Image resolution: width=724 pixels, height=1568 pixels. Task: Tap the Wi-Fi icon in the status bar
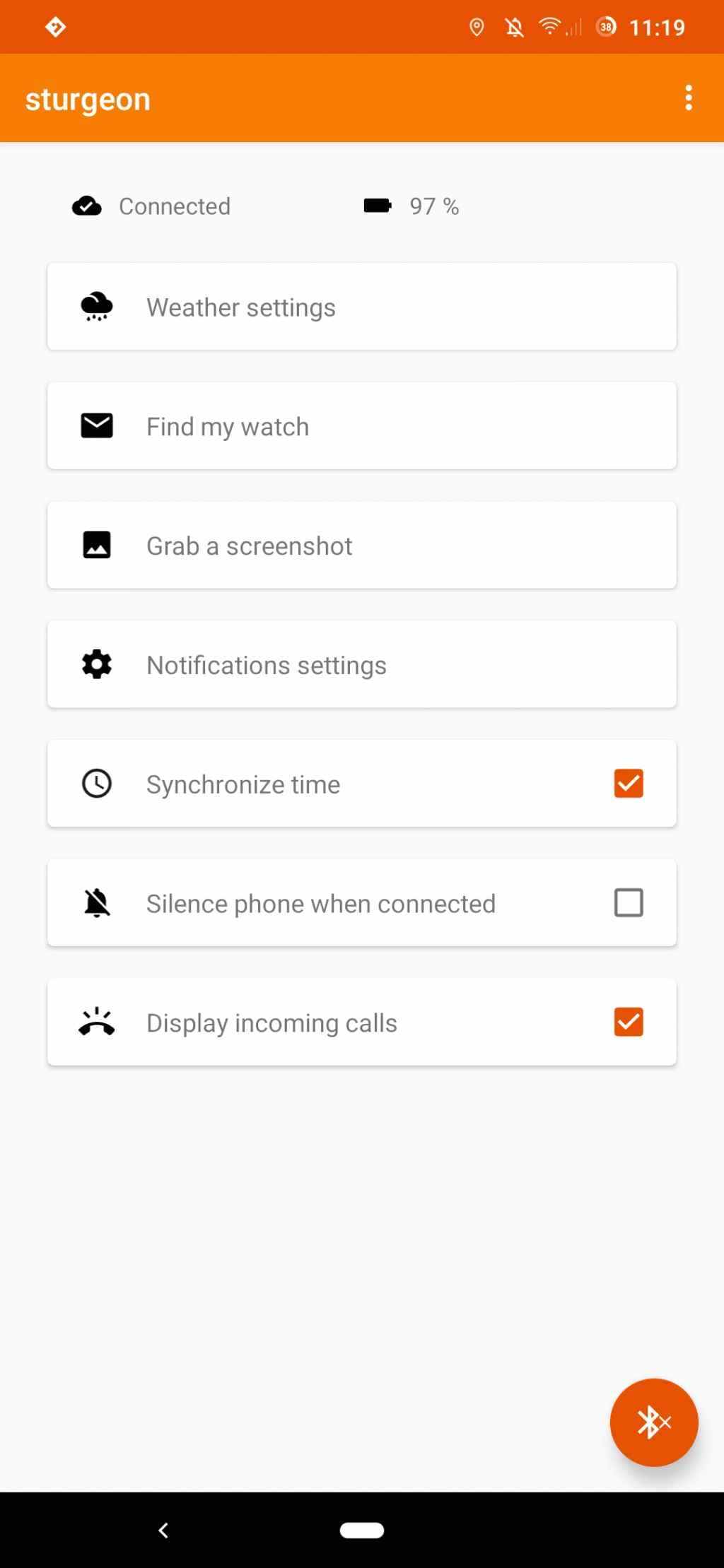pyautogui.click(x=550, y=26)
